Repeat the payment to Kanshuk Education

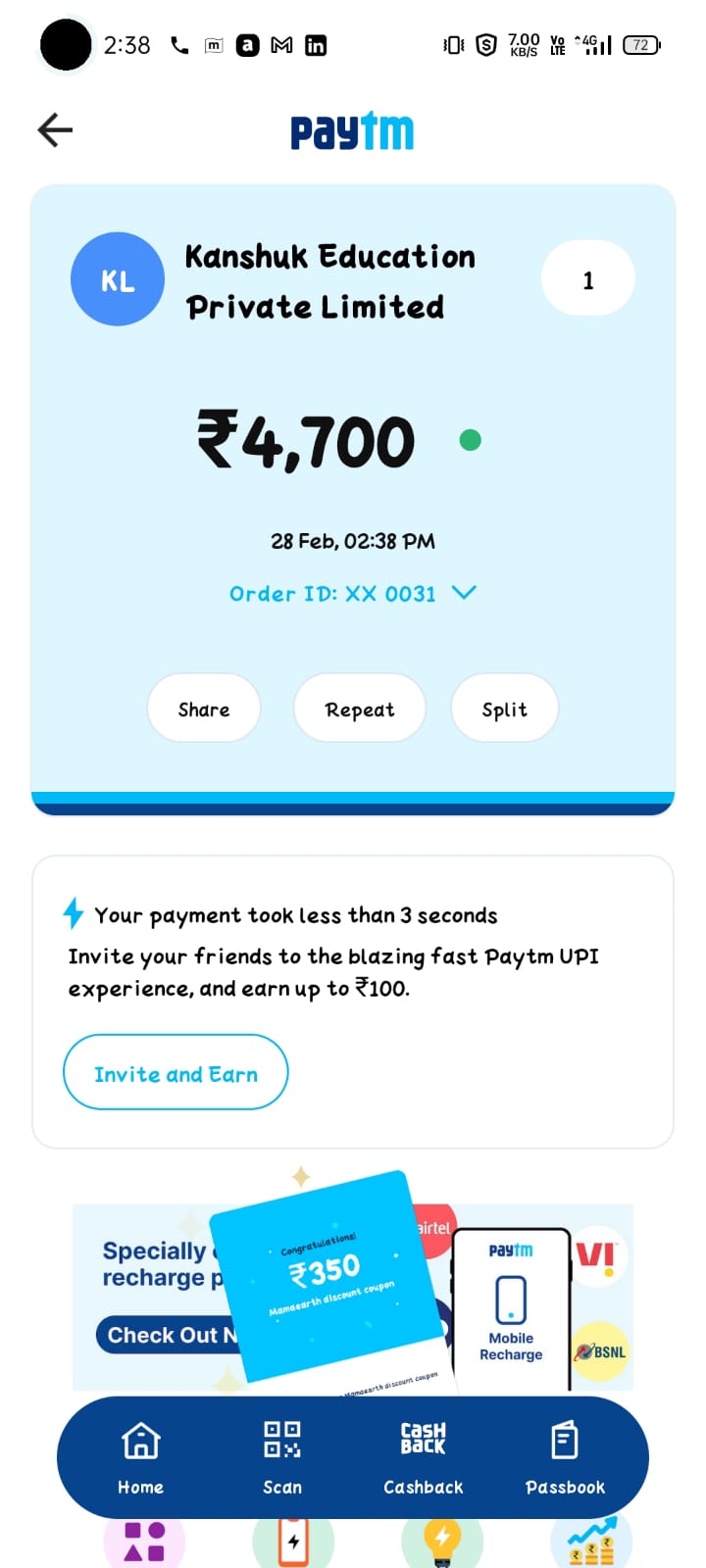coord(360,709)
